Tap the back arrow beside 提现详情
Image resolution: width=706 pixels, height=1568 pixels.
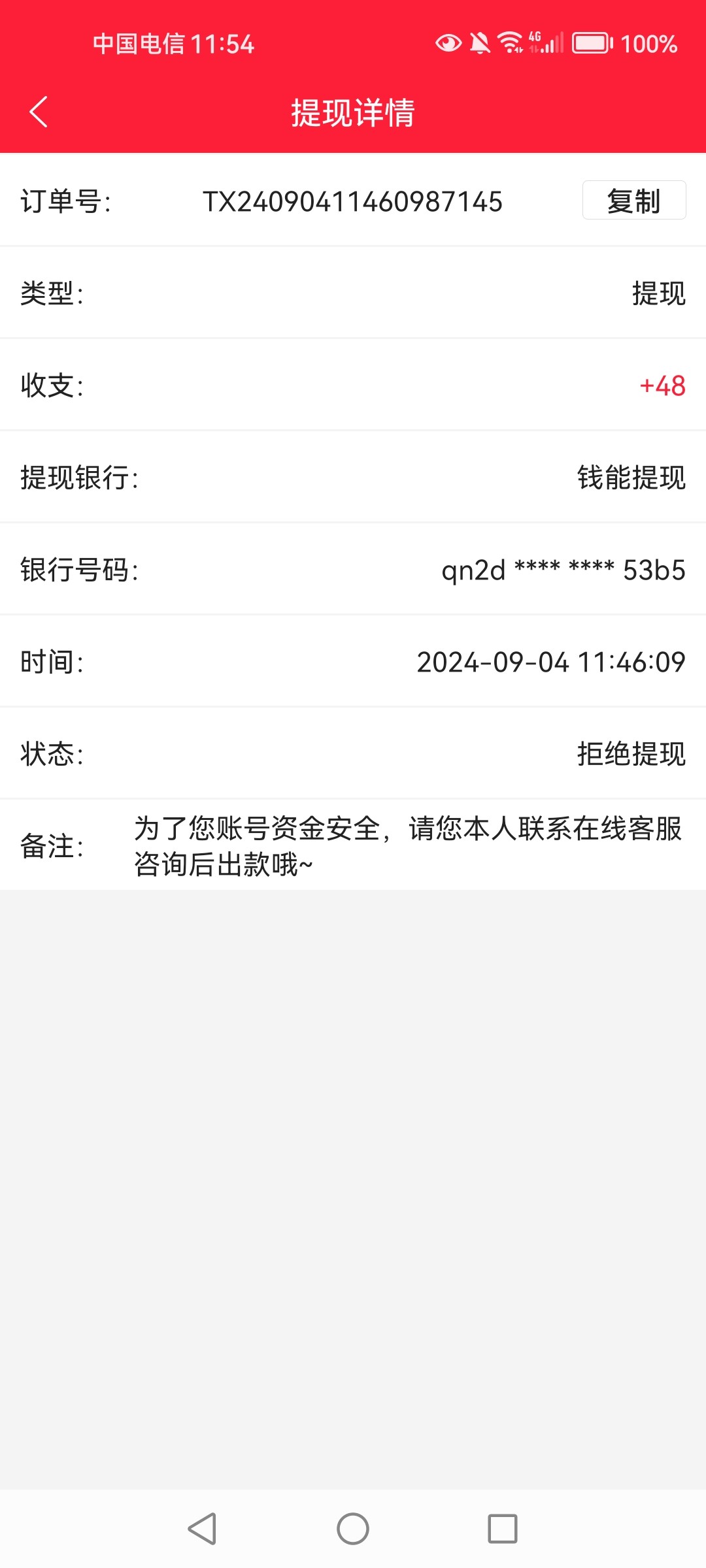click(x=37, y=112)
